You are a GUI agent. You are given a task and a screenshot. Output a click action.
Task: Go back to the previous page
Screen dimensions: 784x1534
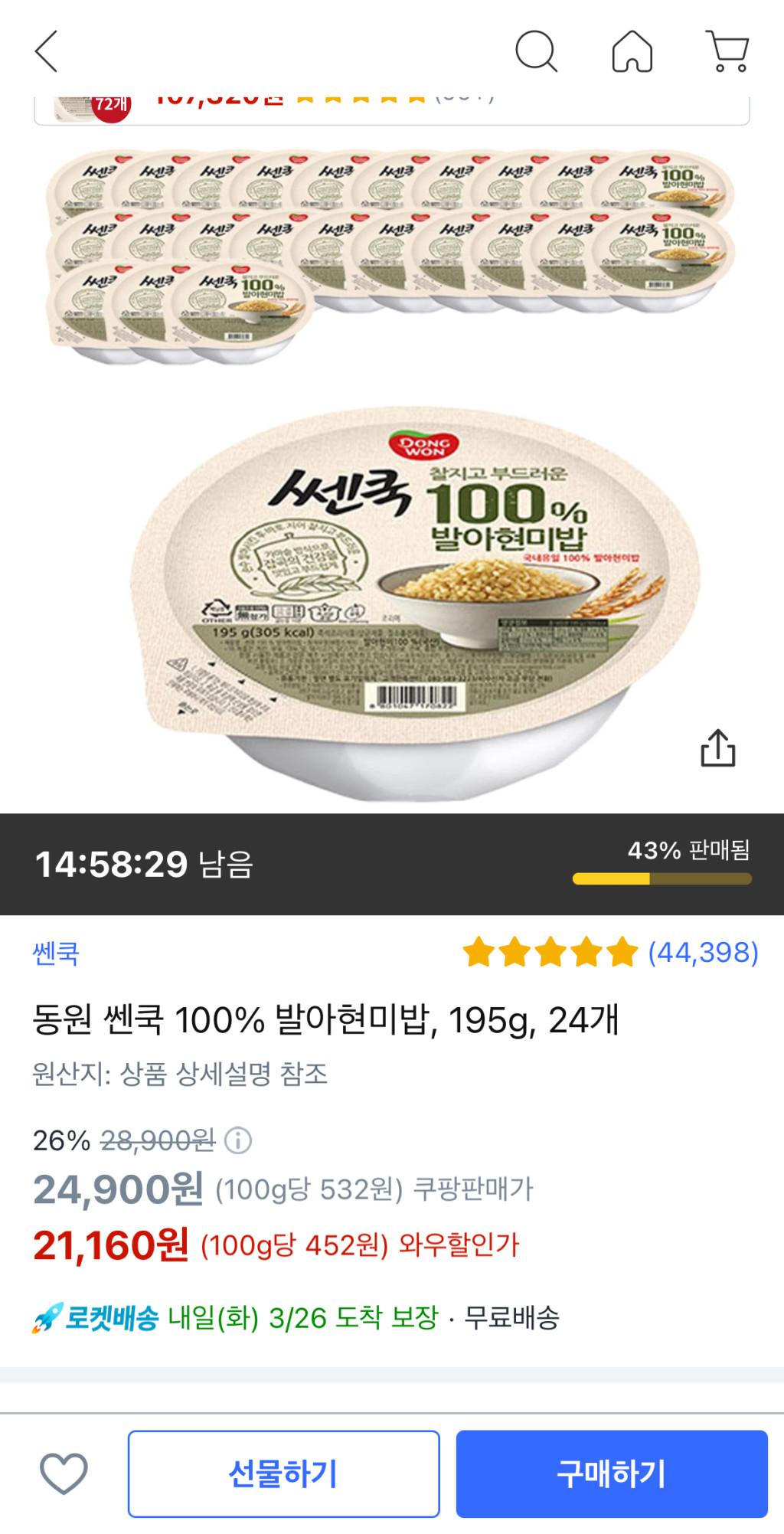point(47,51)
